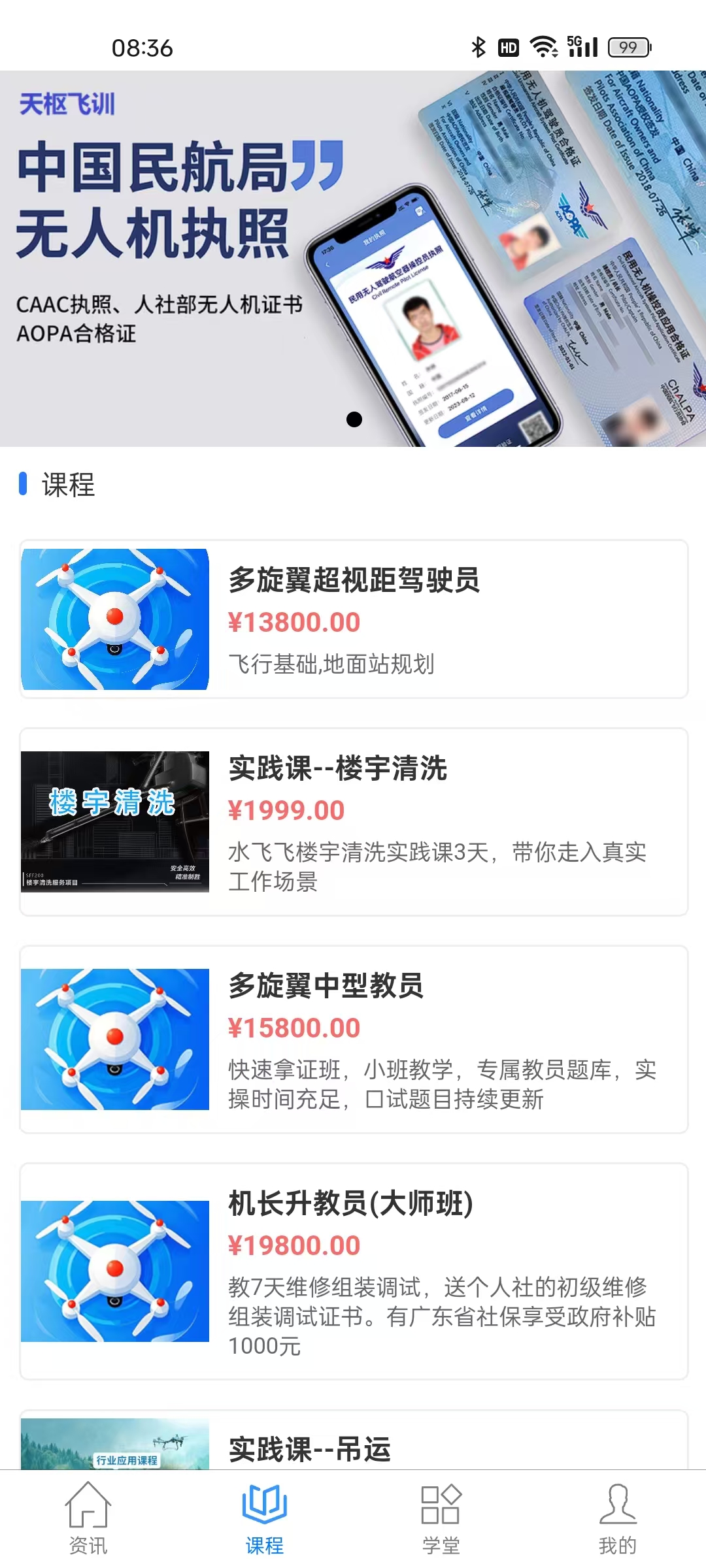Go to the 课程 tab
This screenshot has width=706, height=1568.
point(265,1519)
